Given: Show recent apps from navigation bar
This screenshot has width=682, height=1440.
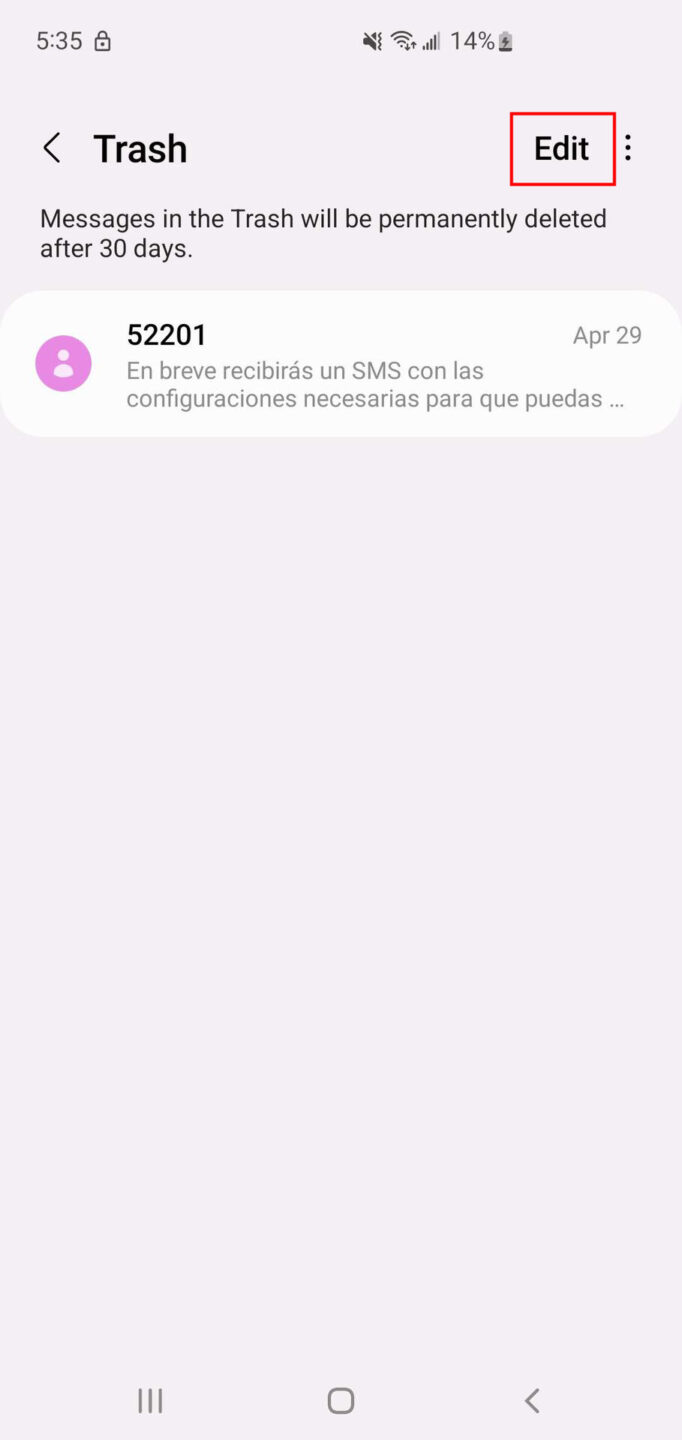Looking at the screenshot, I should pos(150,1401).
